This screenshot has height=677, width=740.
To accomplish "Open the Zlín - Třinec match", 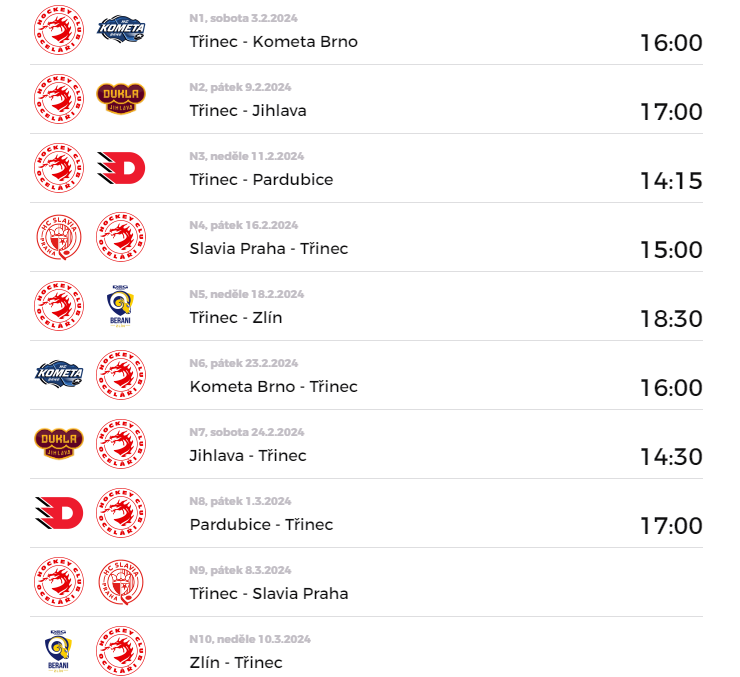I will coord(236,663).
